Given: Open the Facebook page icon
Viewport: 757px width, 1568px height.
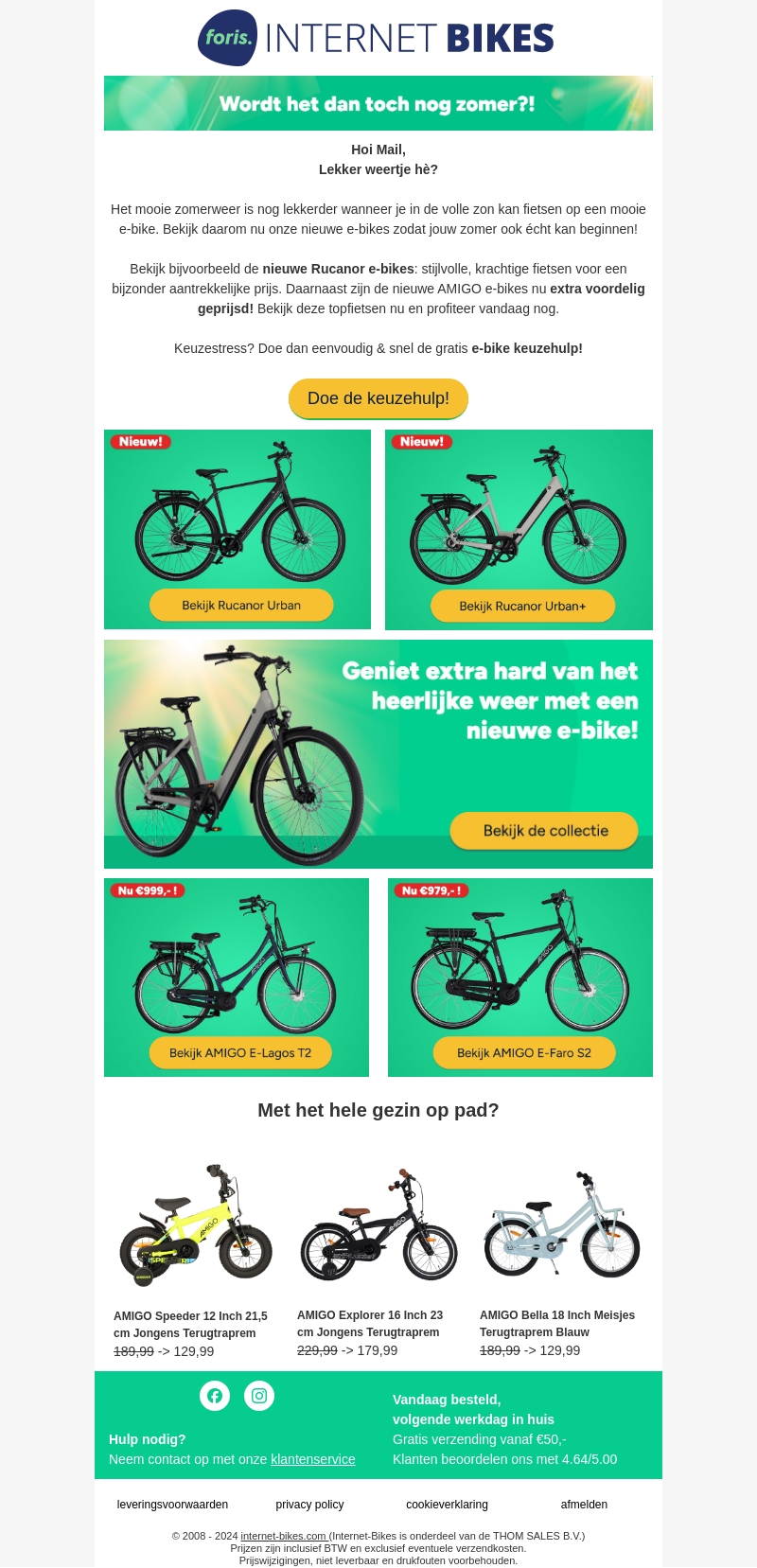Looking at the screenshot, I should [x=215, y=1396].
